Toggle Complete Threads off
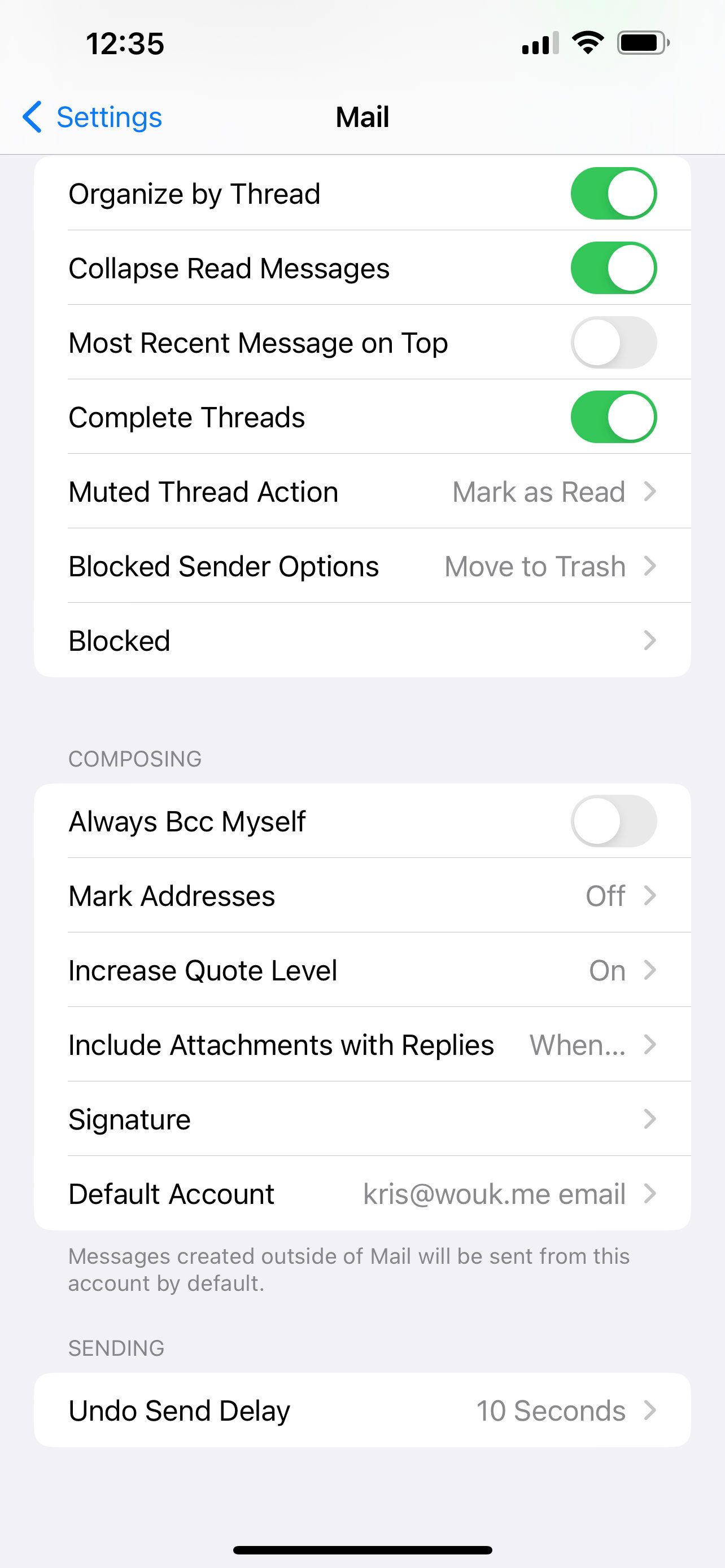 click(613, 417)
